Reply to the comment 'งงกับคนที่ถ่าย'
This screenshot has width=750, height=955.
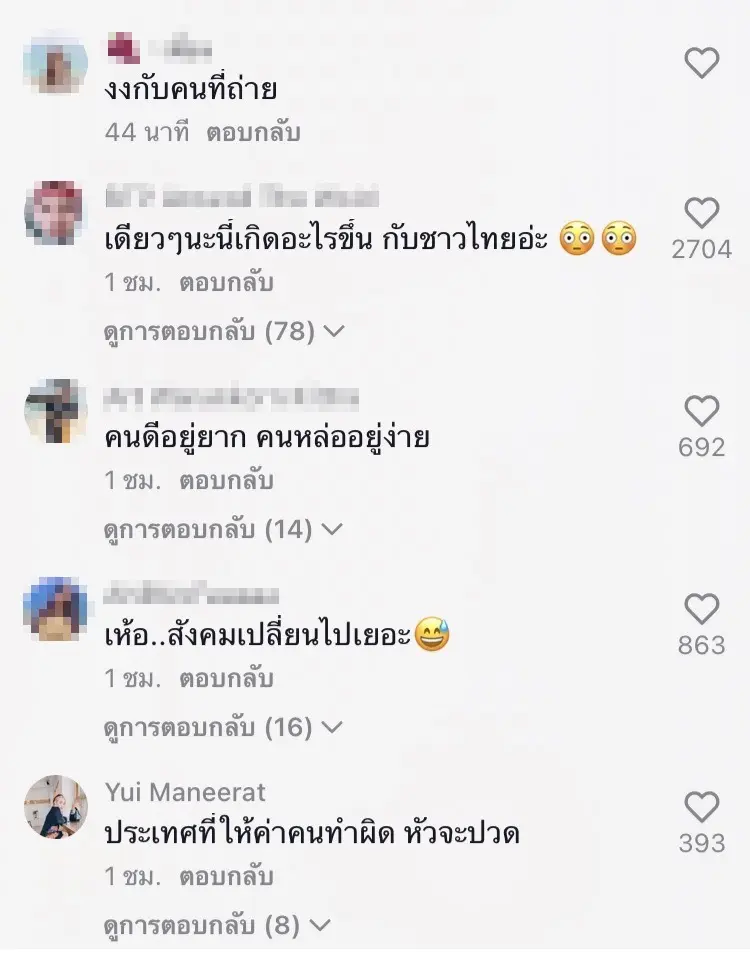(x=253, y=132)
